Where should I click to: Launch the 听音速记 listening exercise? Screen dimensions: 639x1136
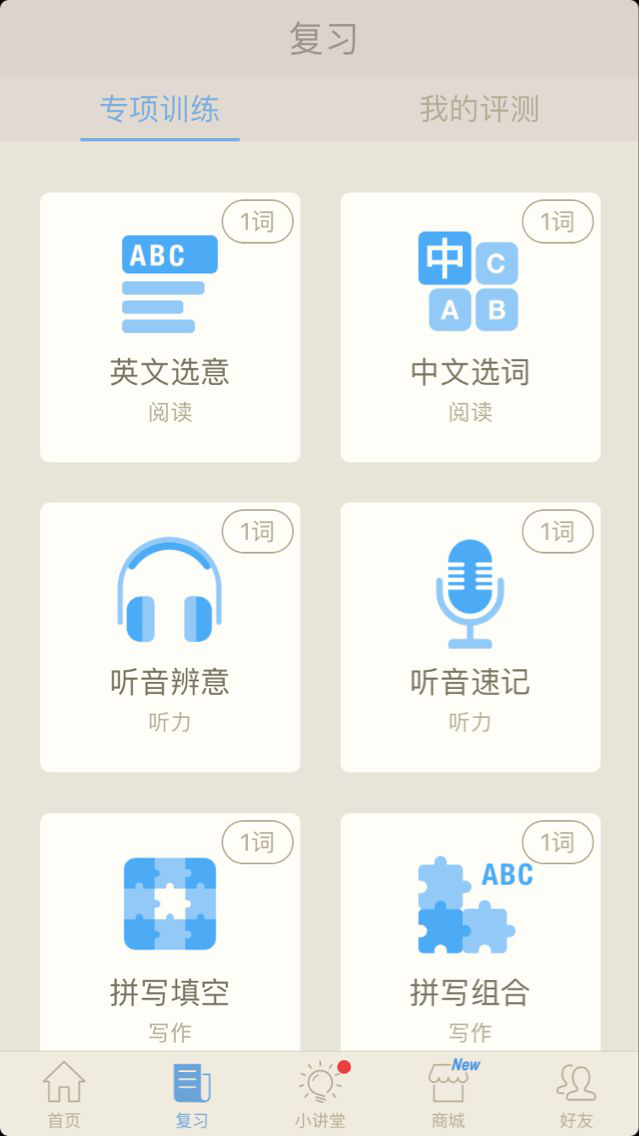470,637
